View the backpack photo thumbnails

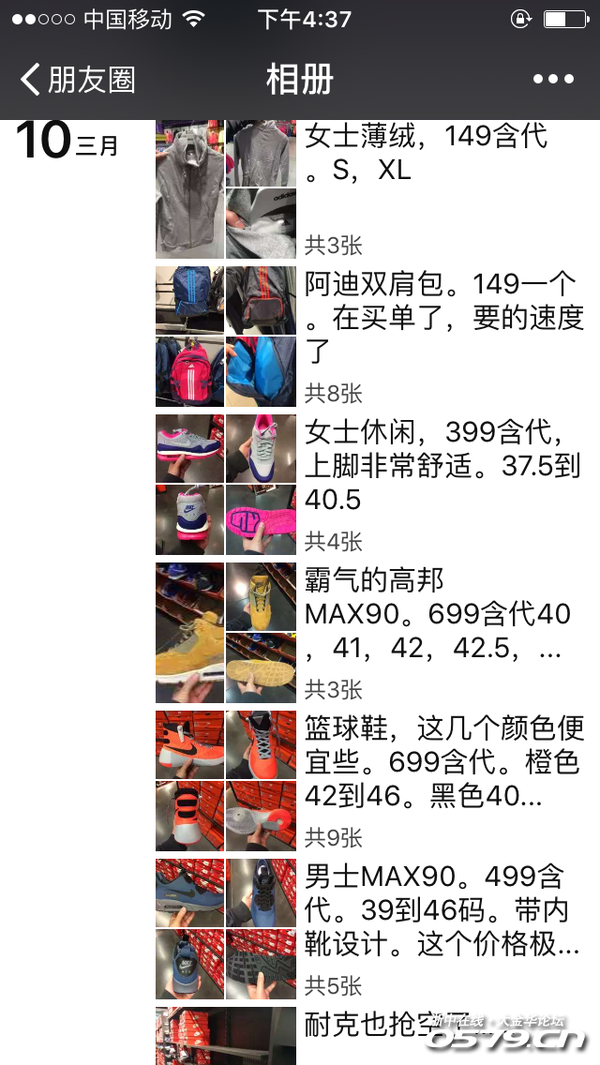click(226, 336)
